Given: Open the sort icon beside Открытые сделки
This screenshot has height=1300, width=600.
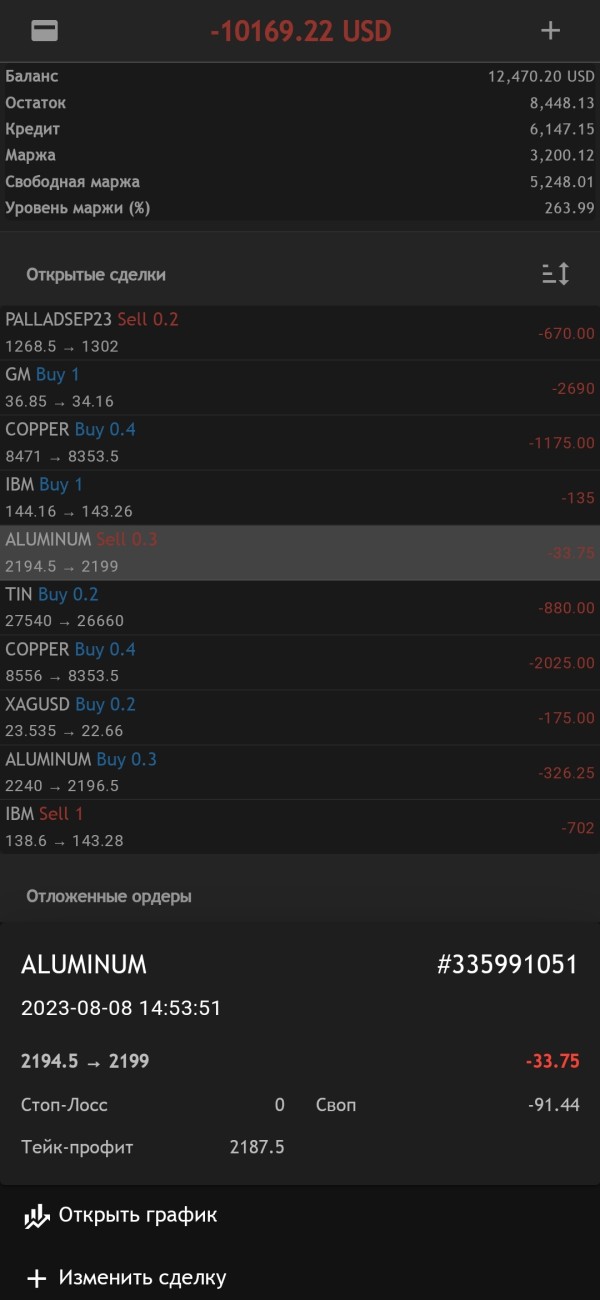Looking at the screenshot, I should (x=556, y=274).
